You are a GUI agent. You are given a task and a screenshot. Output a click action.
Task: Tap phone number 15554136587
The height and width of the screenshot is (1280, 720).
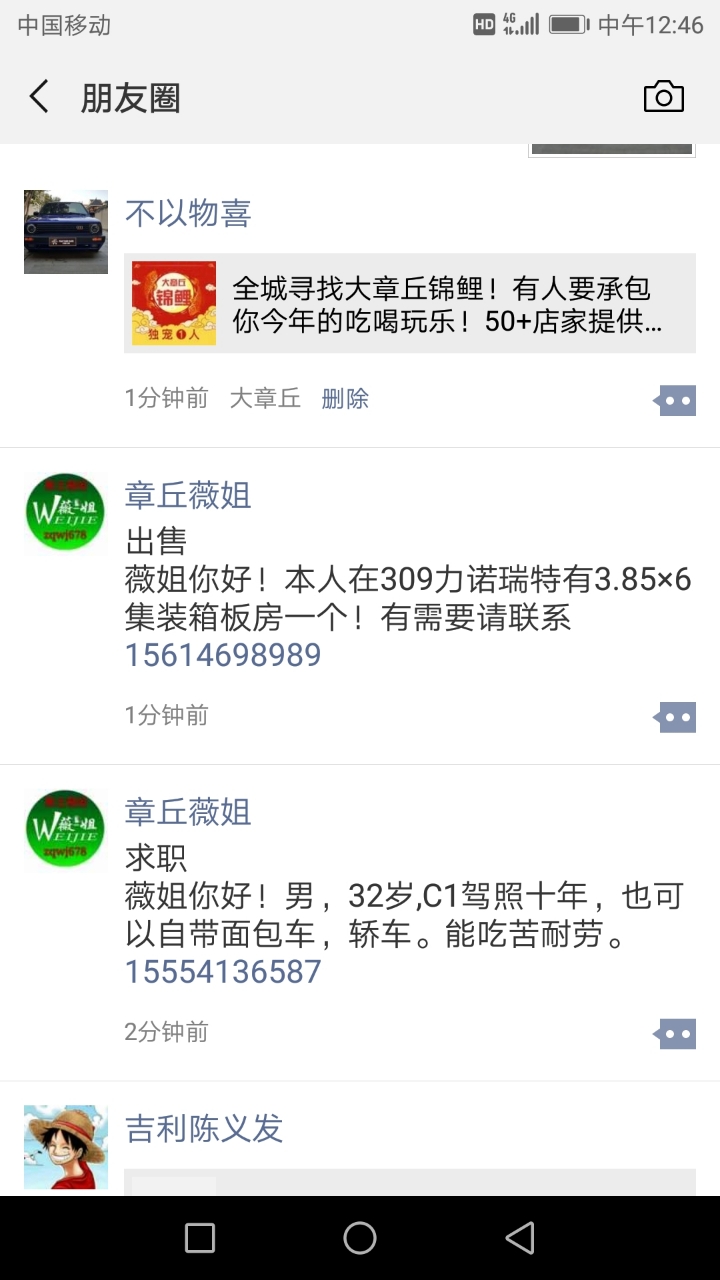click(x=223, y=972)
